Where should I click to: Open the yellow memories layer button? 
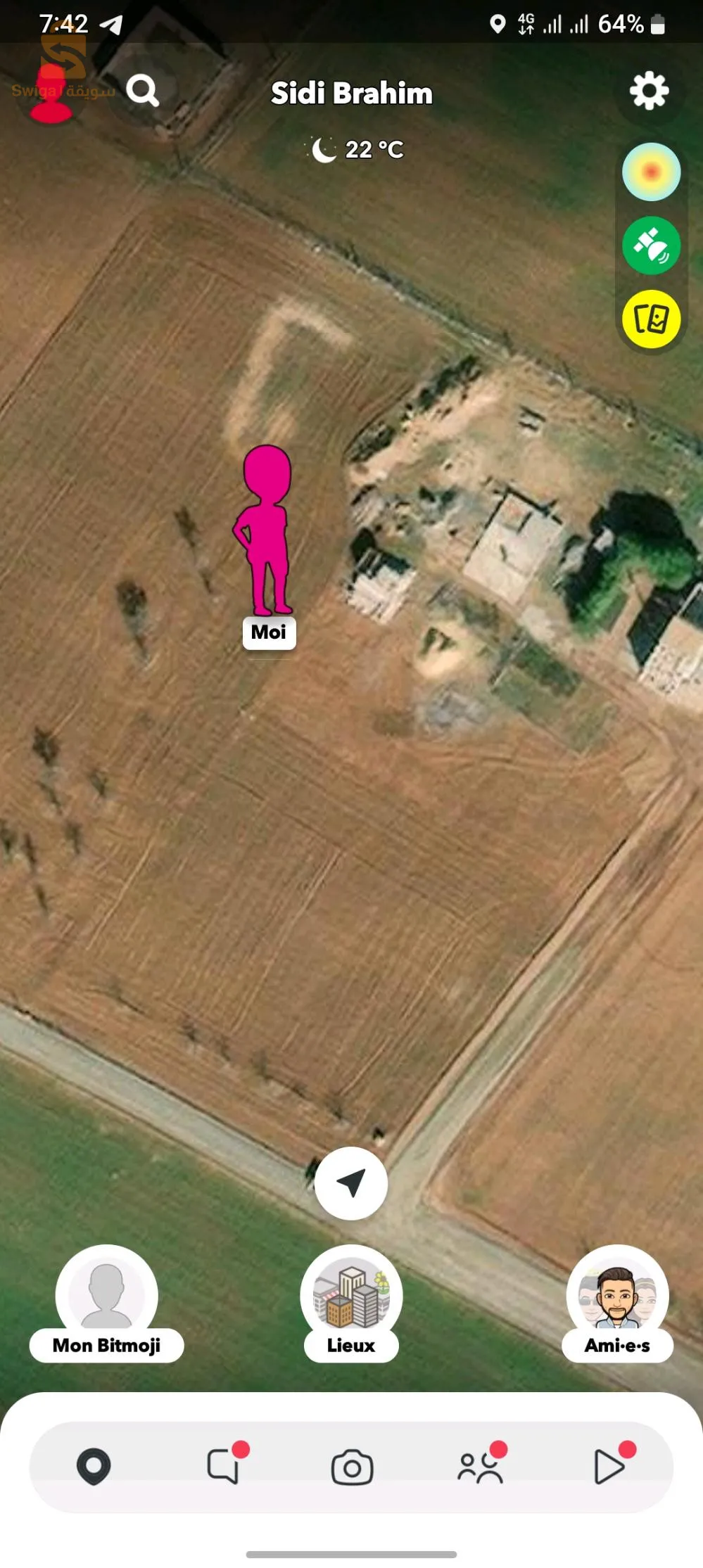pyautogui.click(x=651, y=319)
